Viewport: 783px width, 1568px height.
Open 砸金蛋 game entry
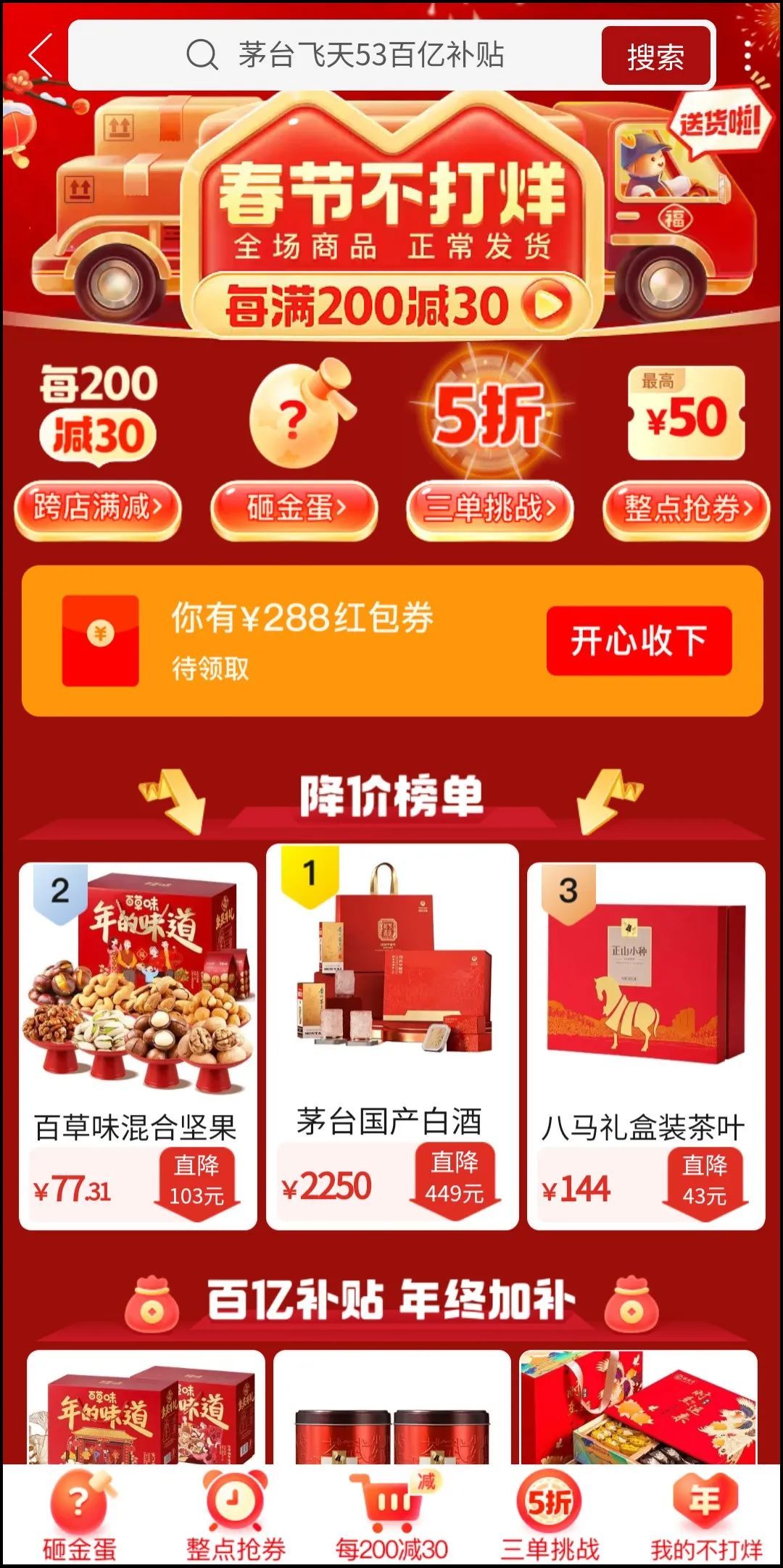coord(294,508)
